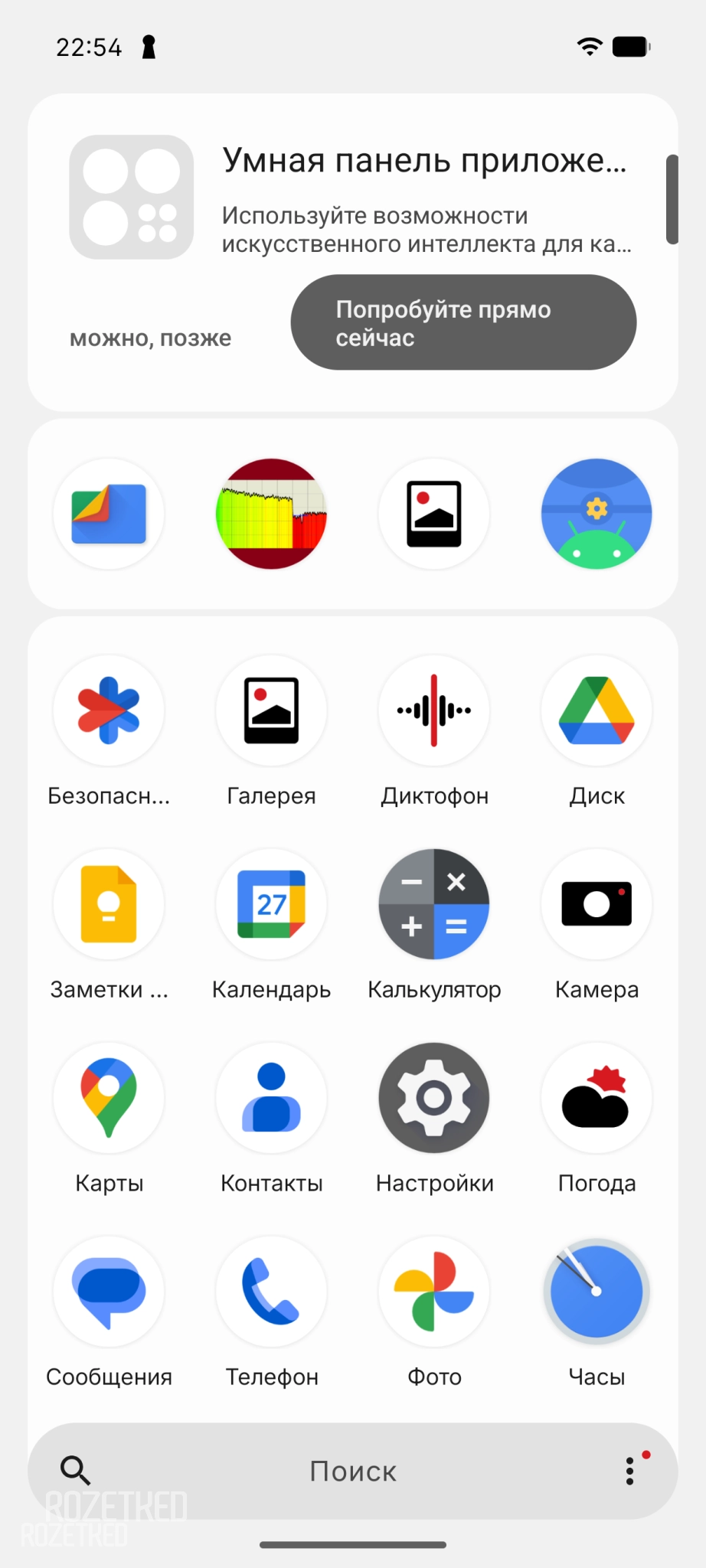Launch Карты Google Maps
This screenshot has width=706, height=1568.
(109, 1098)
